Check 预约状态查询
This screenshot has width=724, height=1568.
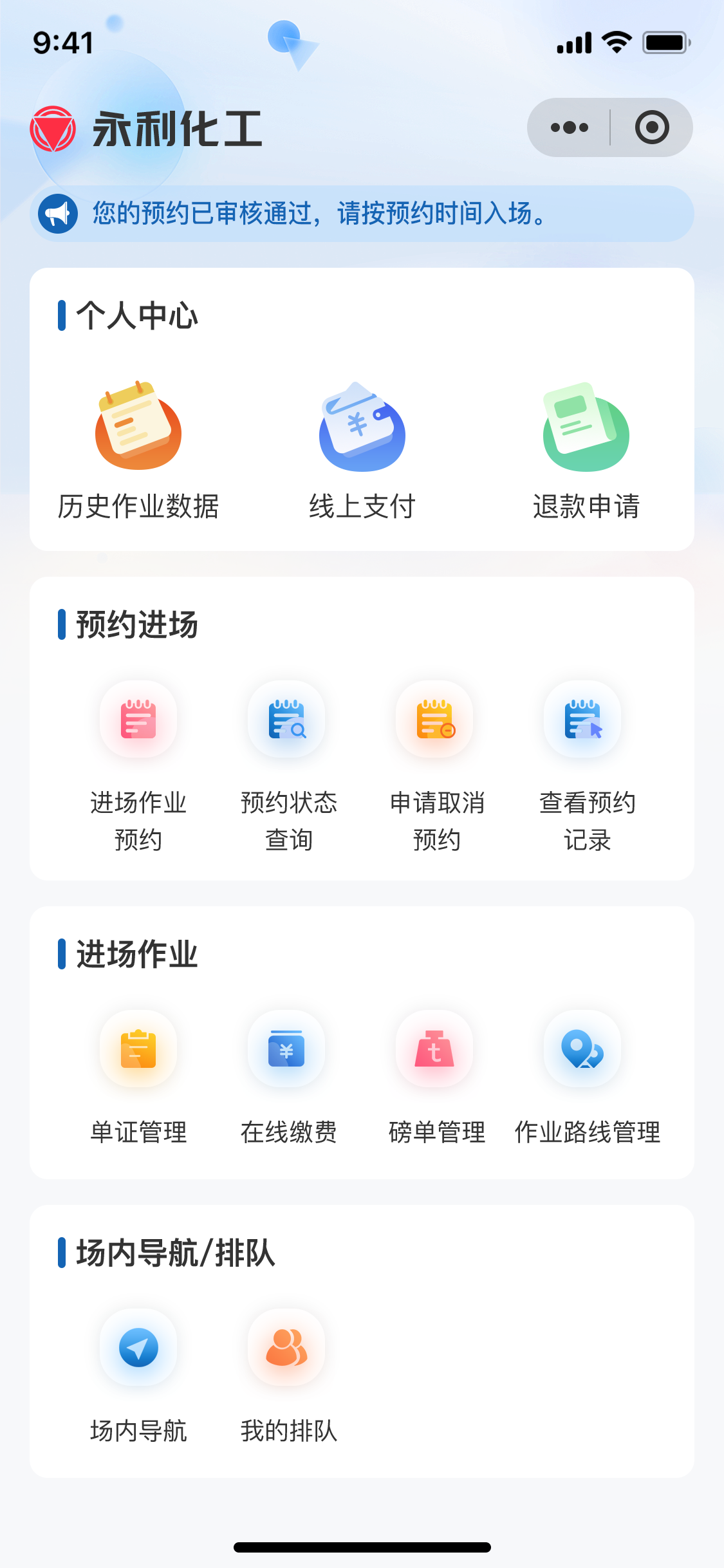pos(287,766)
